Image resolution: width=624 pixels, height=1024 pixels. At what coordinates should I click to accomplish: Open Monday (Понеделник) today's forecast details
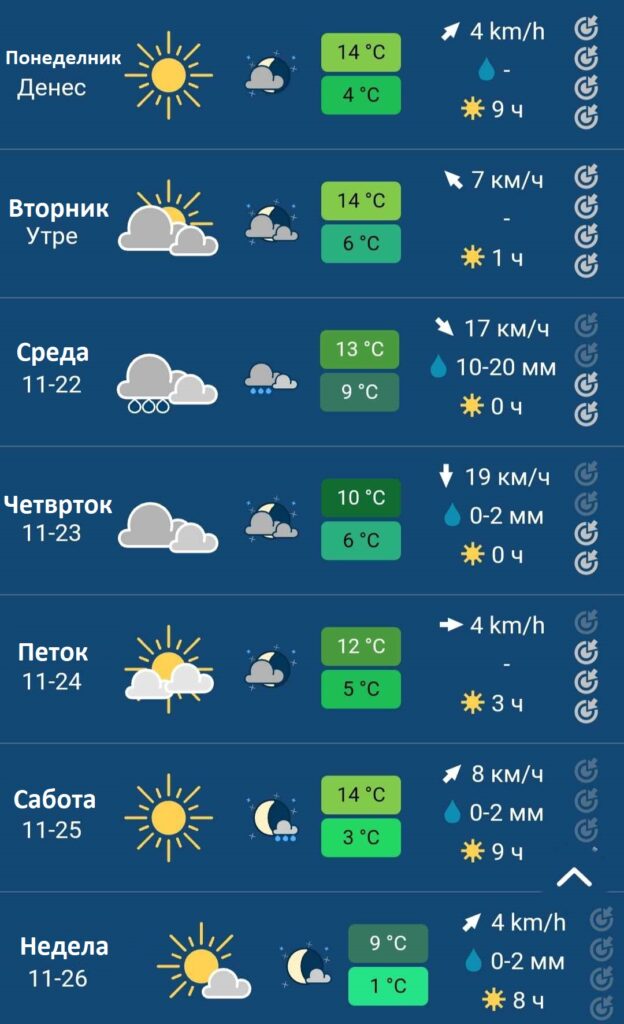(x=312, y=74)
